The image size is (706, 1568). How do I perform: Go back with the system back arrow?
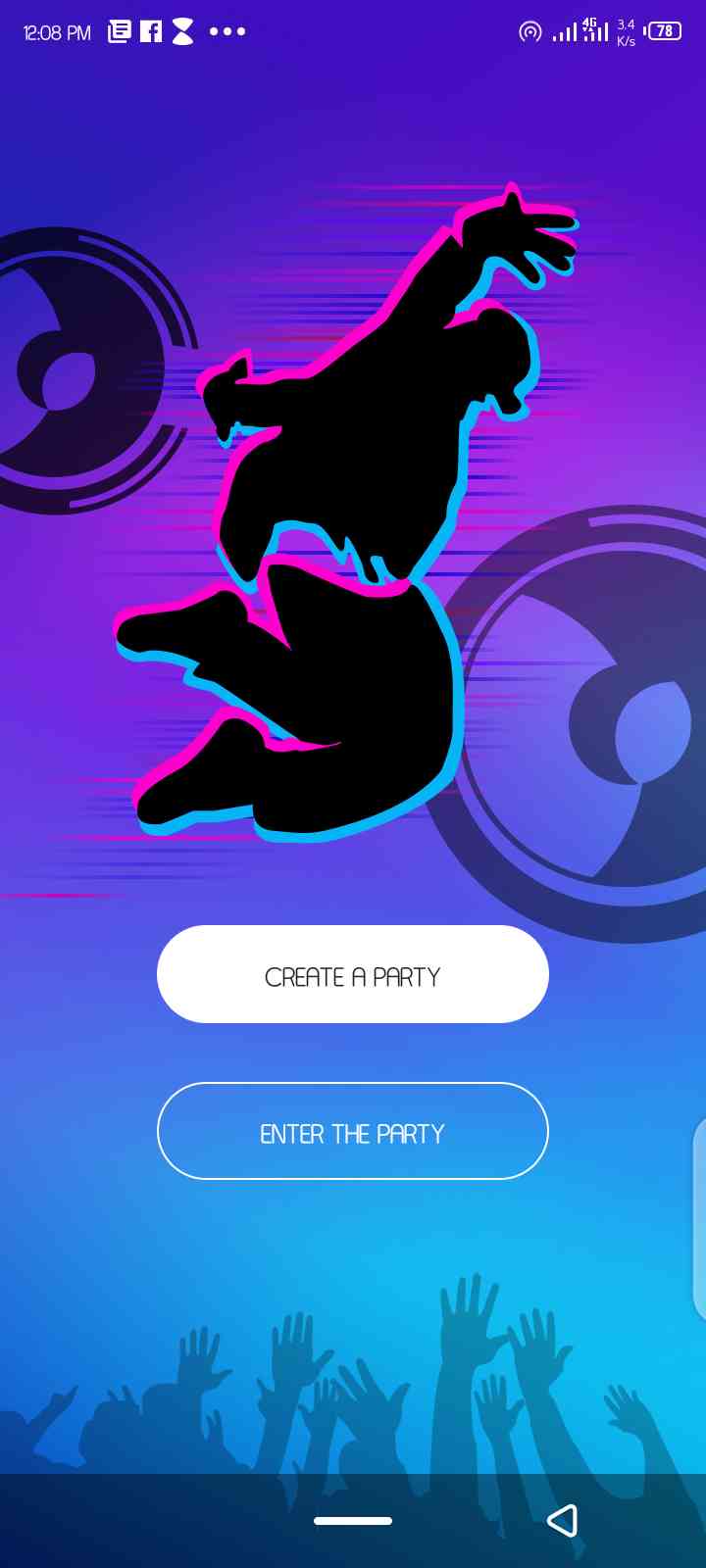click(562, 1520)
